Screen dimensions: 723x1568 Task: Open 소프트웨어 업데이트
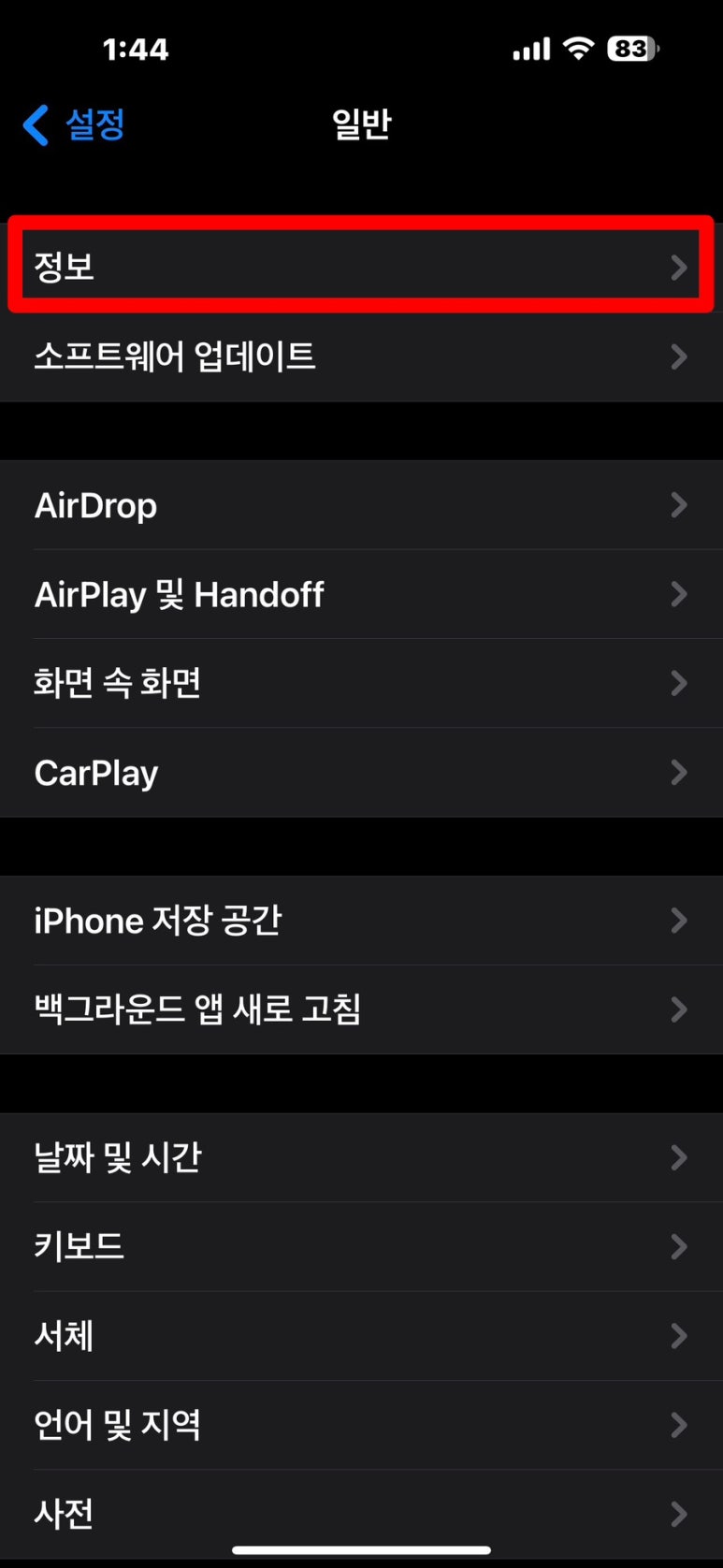(361, 356)
